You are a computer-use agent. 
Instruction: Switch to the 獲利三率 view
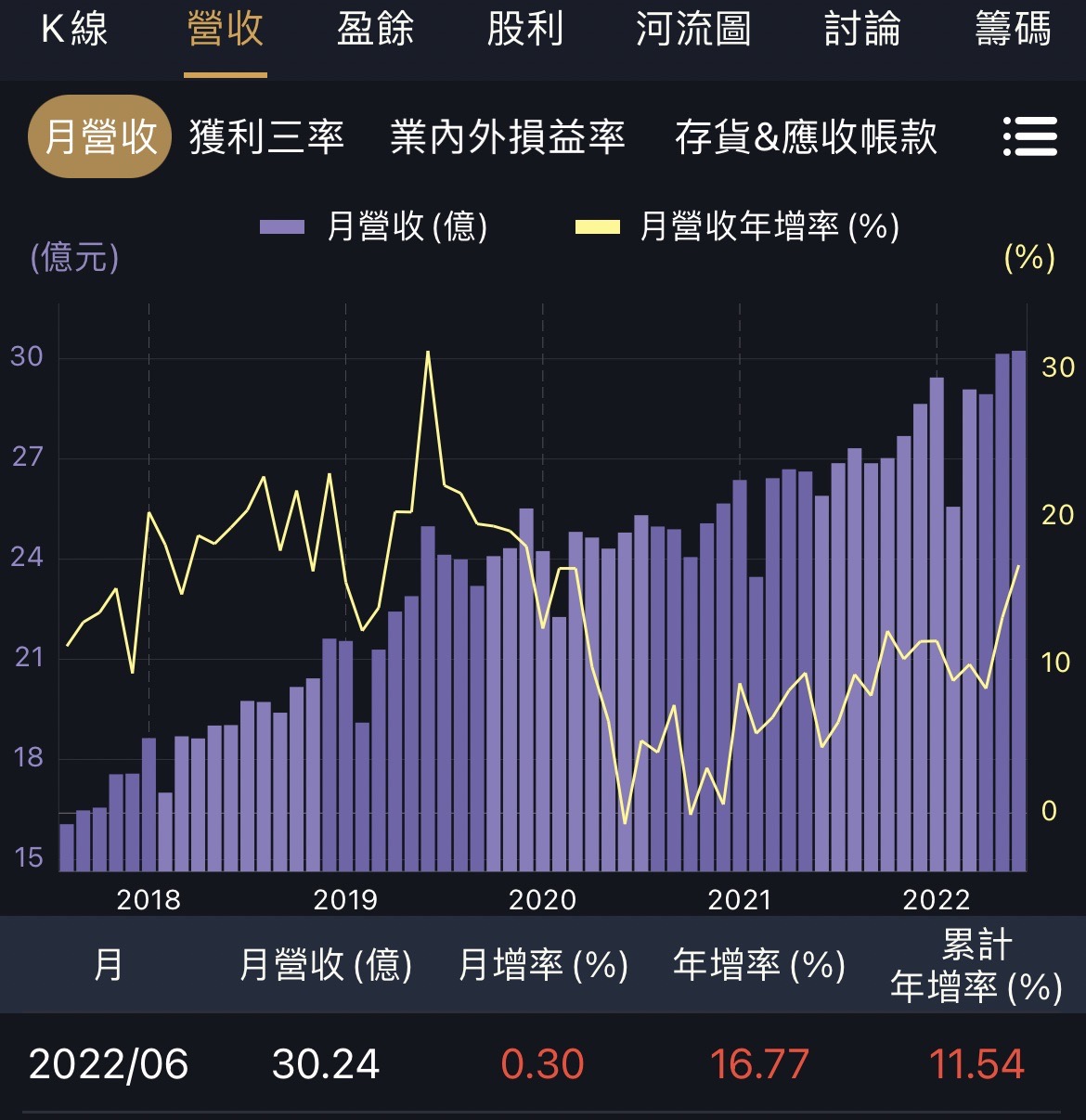click(267, 135)
